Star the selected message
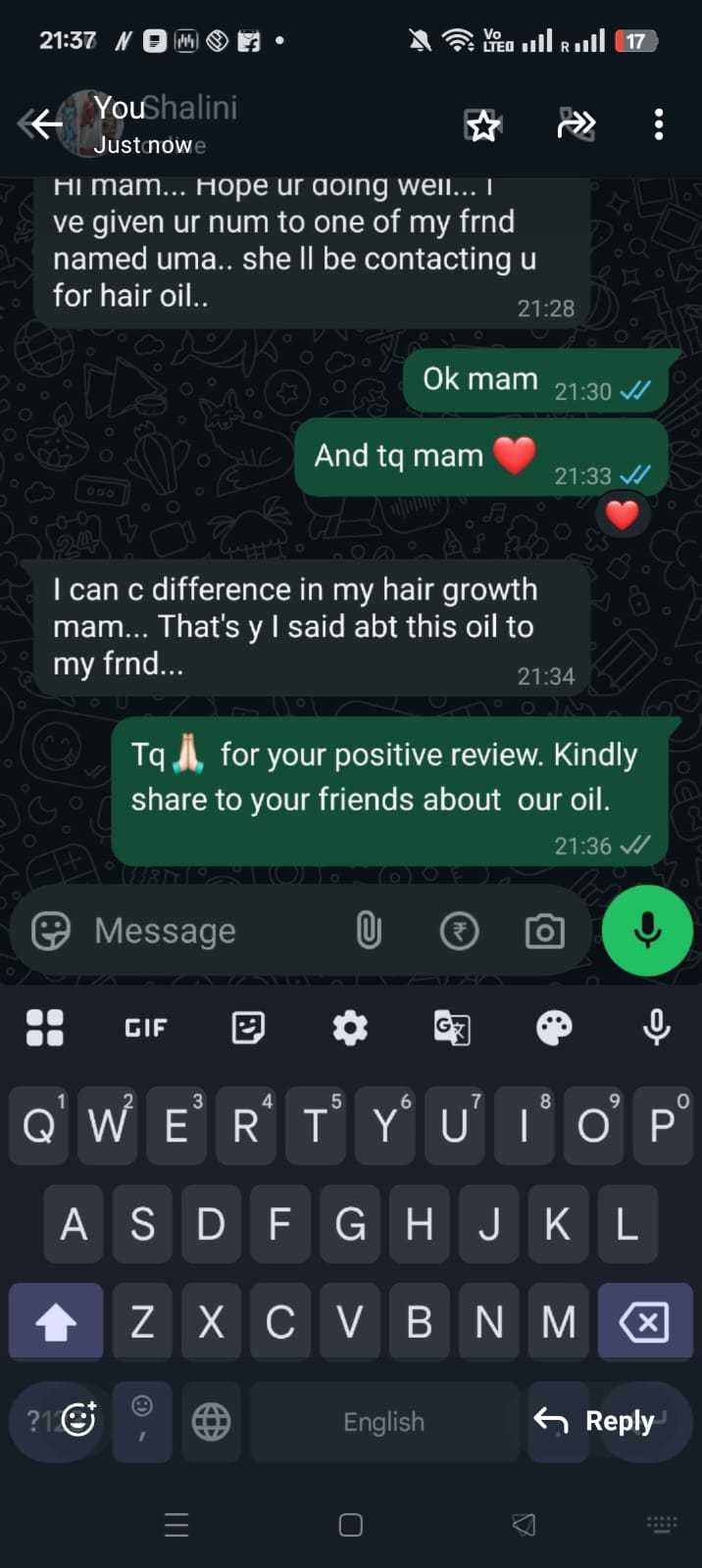This screenshot has width=702, height=1568. tap(482, 125)
